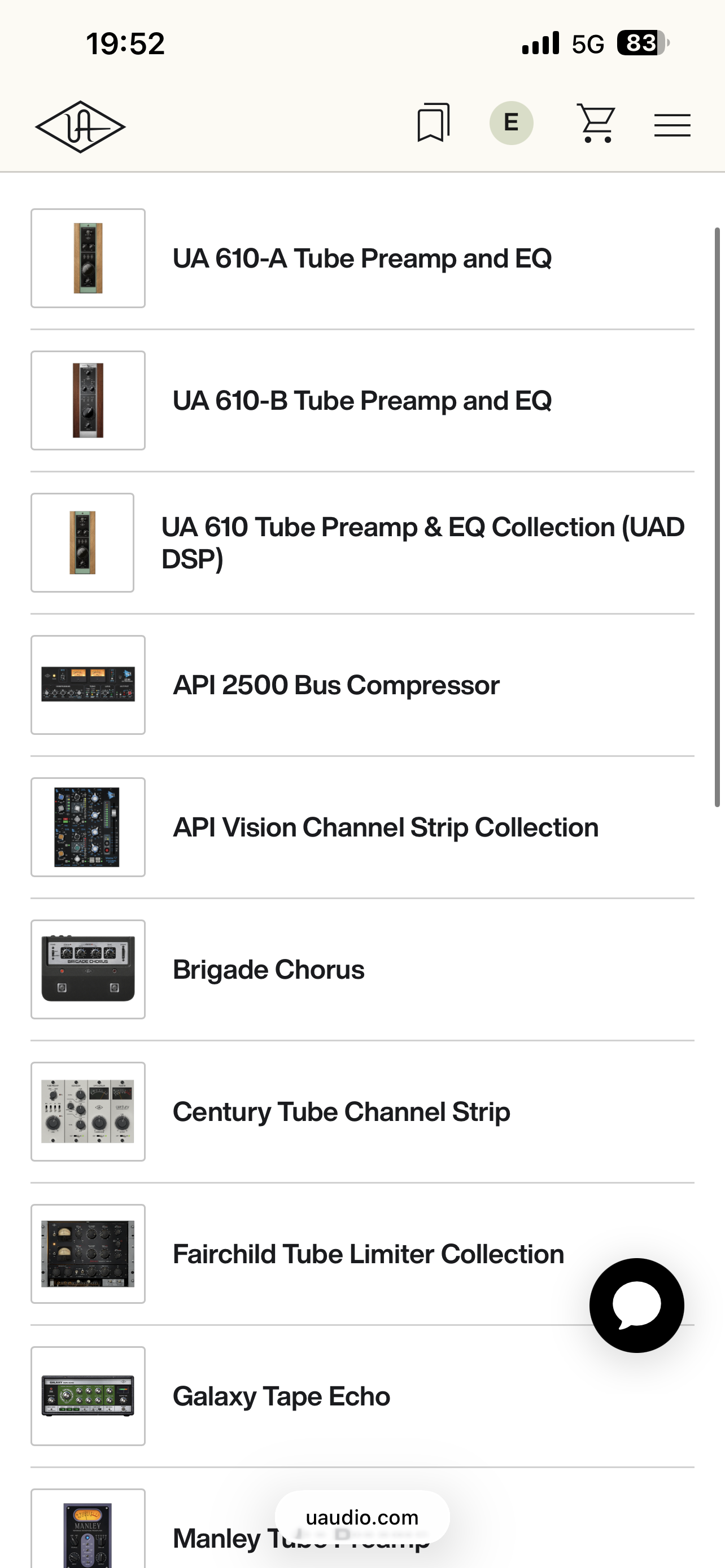Open UA 610-A Tube Preamp and EQ
725x1568 pixels.
361,259
